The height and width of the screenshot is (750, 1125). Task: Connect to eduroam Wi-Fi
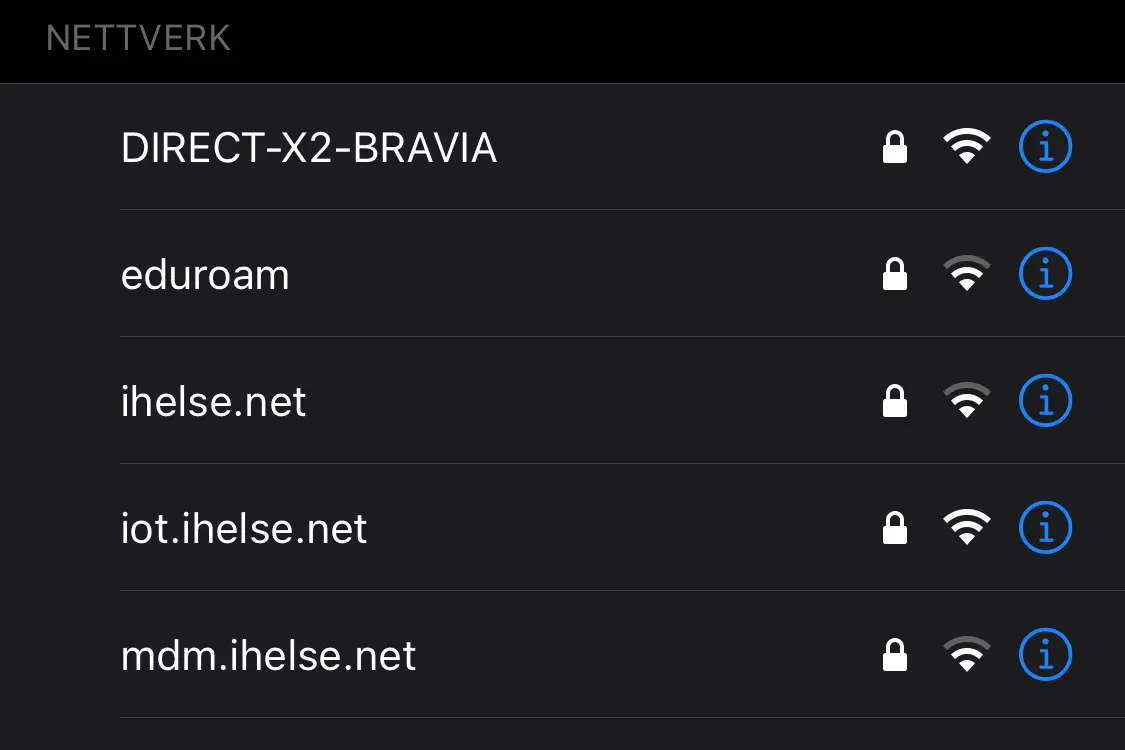click(205, 274)
